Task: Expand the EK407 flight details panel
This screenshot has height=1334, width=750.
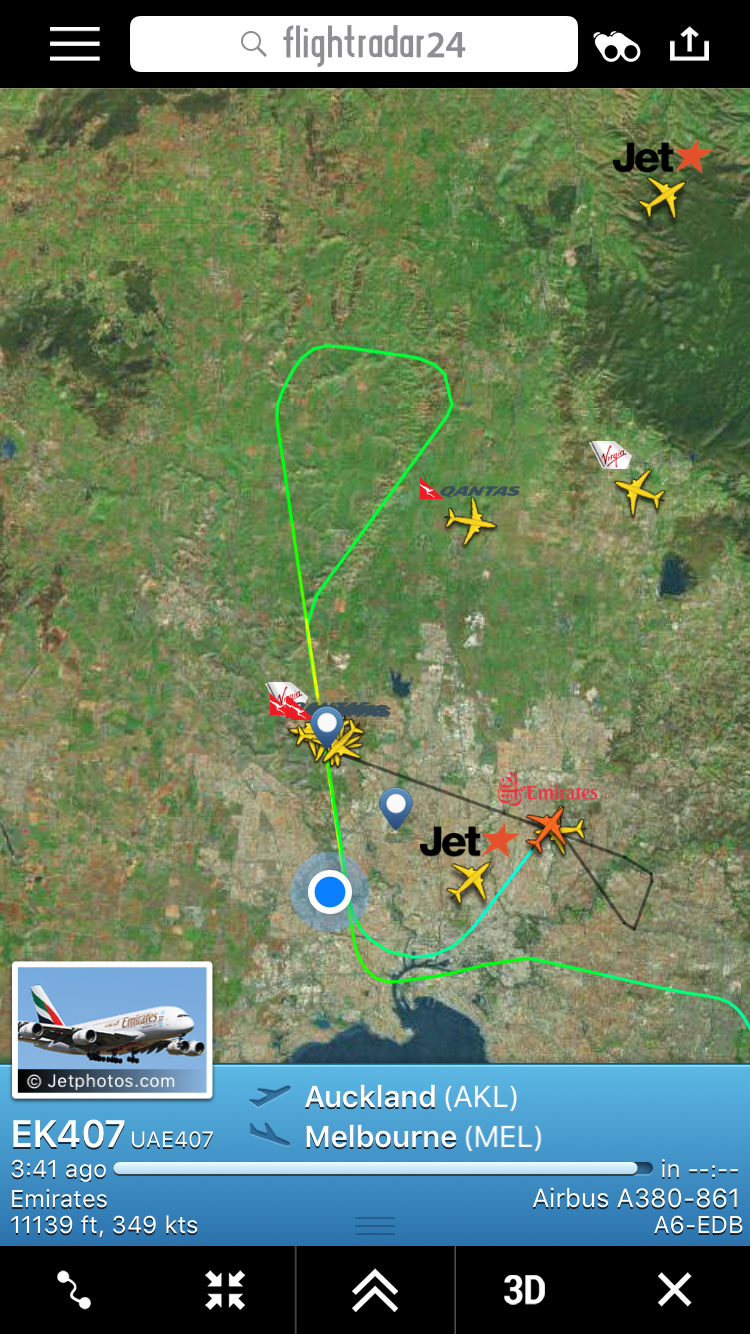Action: click(x=375, y=1290)
